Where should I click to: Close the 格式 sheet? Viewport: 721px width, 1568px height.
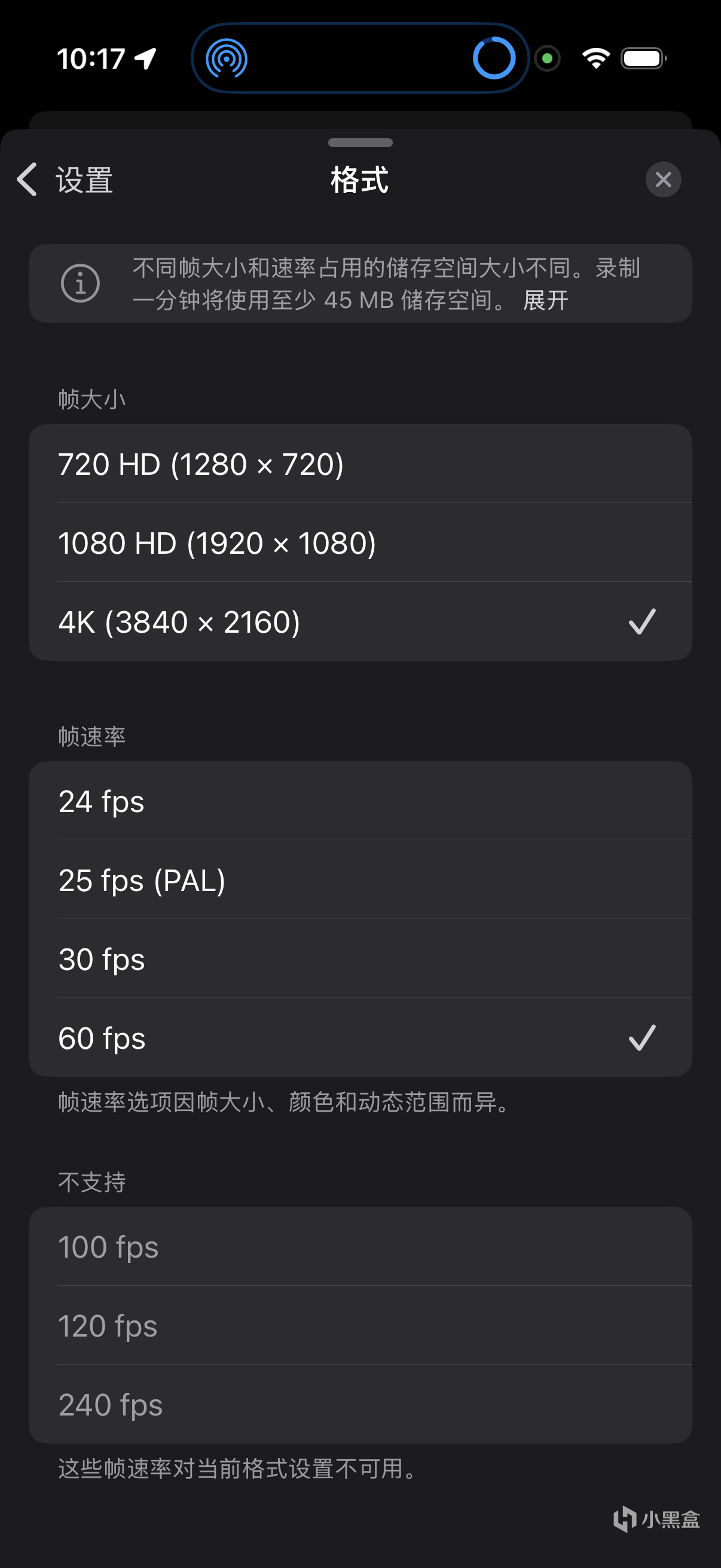(662, 179)
